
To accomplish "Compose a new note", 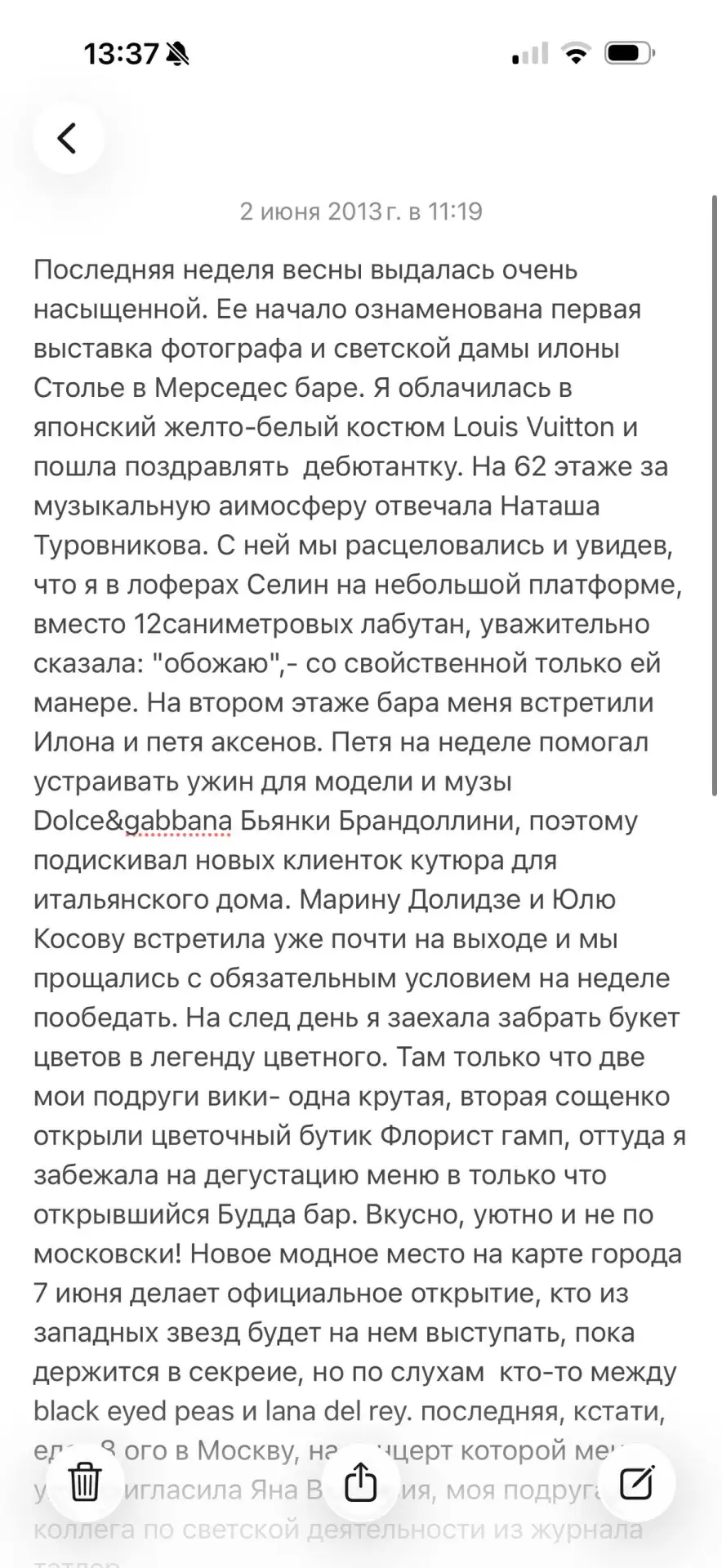I will (636, 1481).
